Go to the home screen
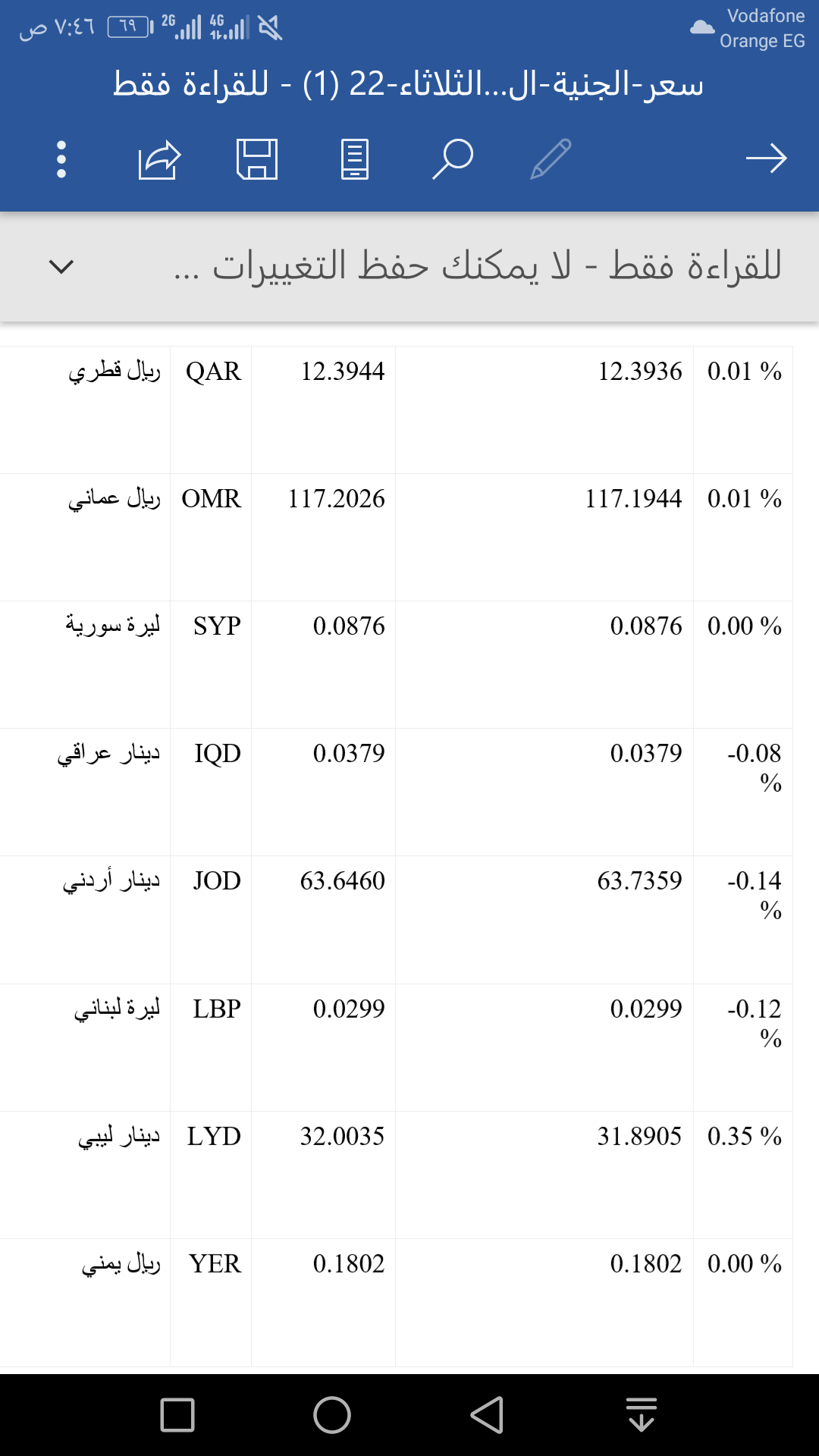Image resolution: width=819 pixels, height=1456 pixels. (332, 1415)
